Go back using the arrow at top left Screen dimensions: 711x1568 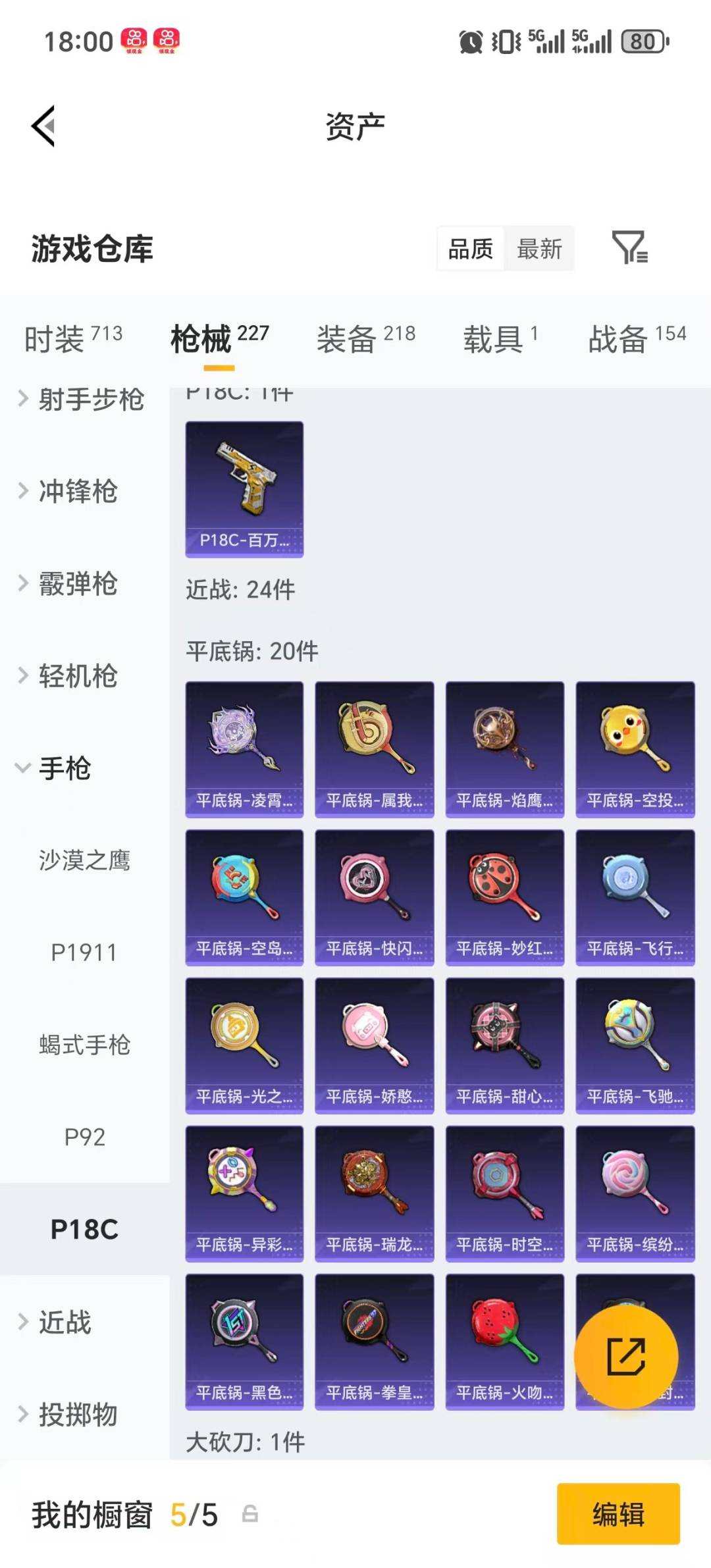(x=43, y=125)
